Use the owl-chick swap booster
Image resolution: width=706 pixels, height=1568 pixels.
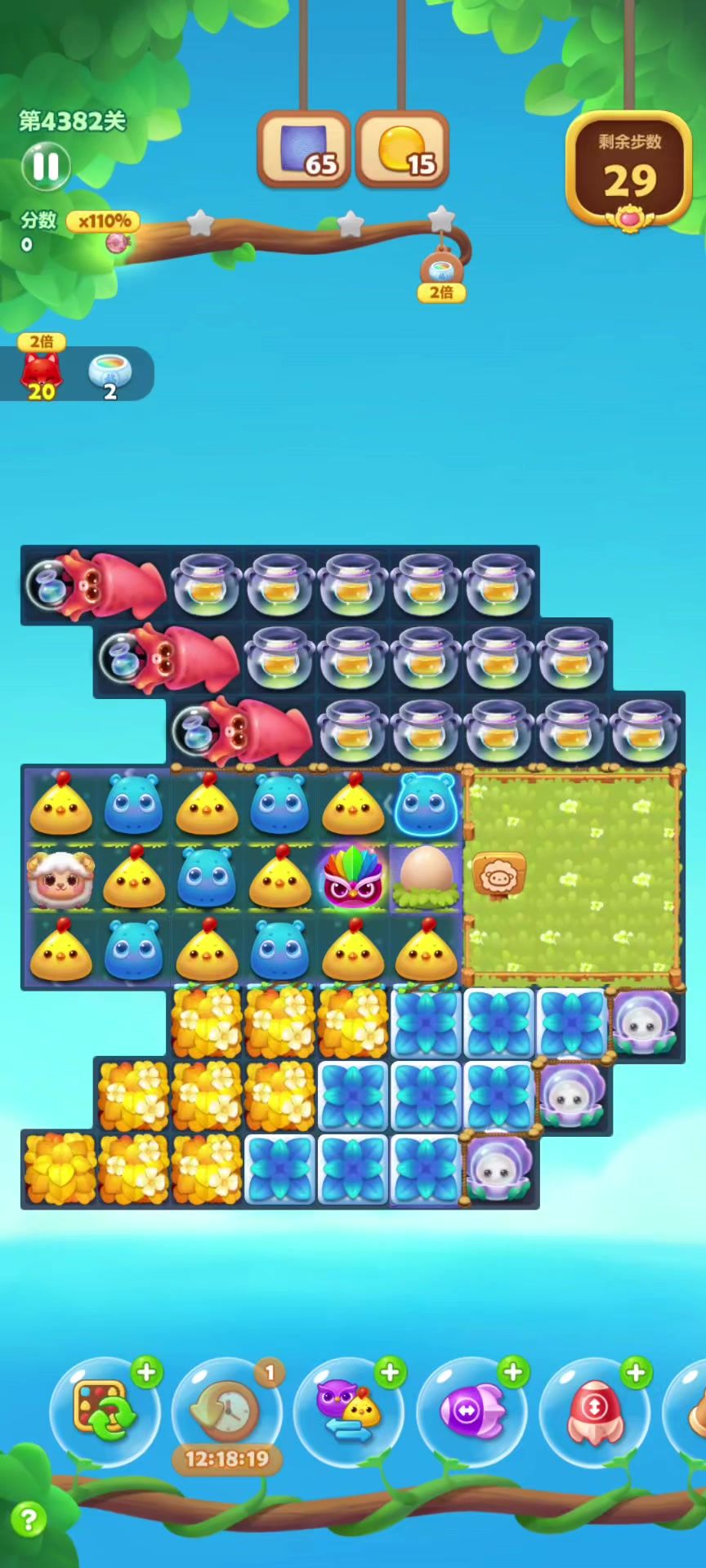pyautogui.click(x=349, y=1411)
